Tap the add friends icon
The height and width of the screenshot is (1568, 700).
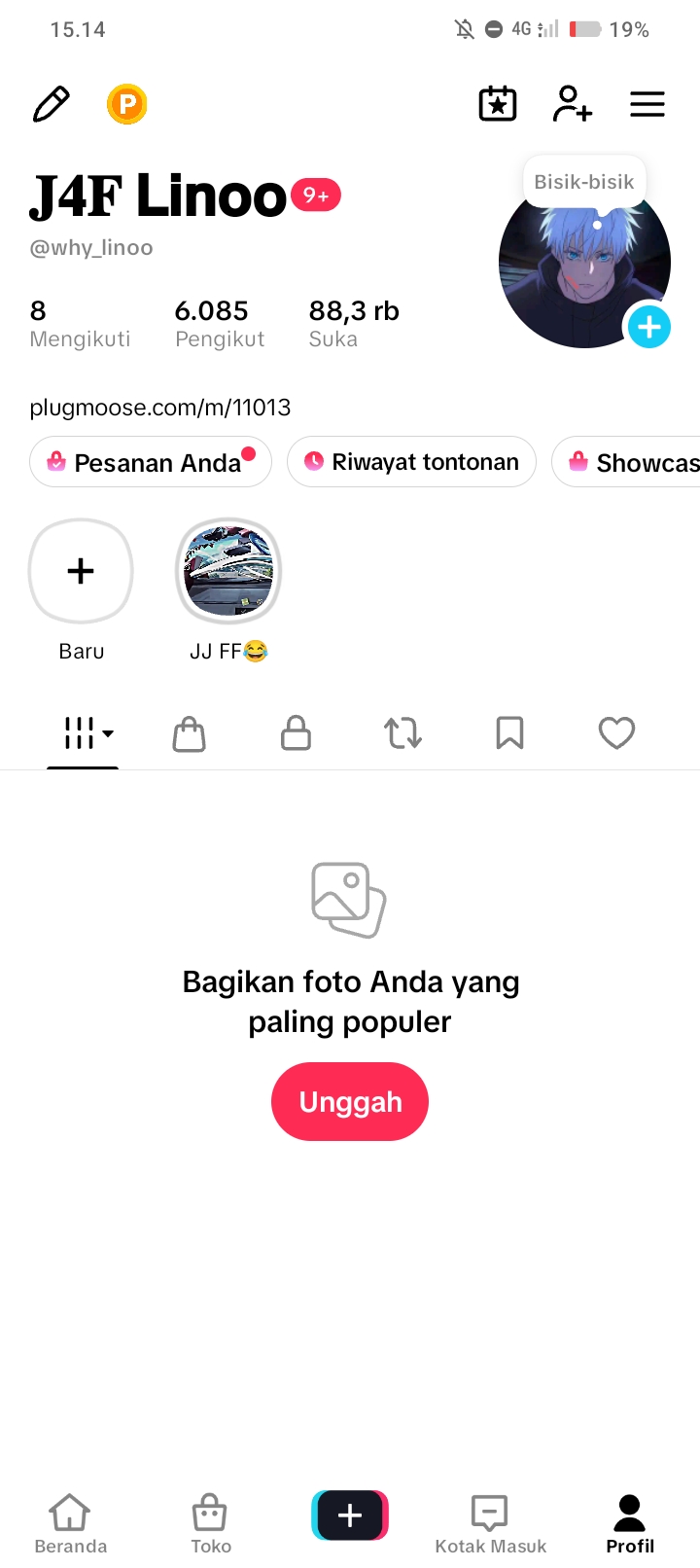click(x=572, y=104)
